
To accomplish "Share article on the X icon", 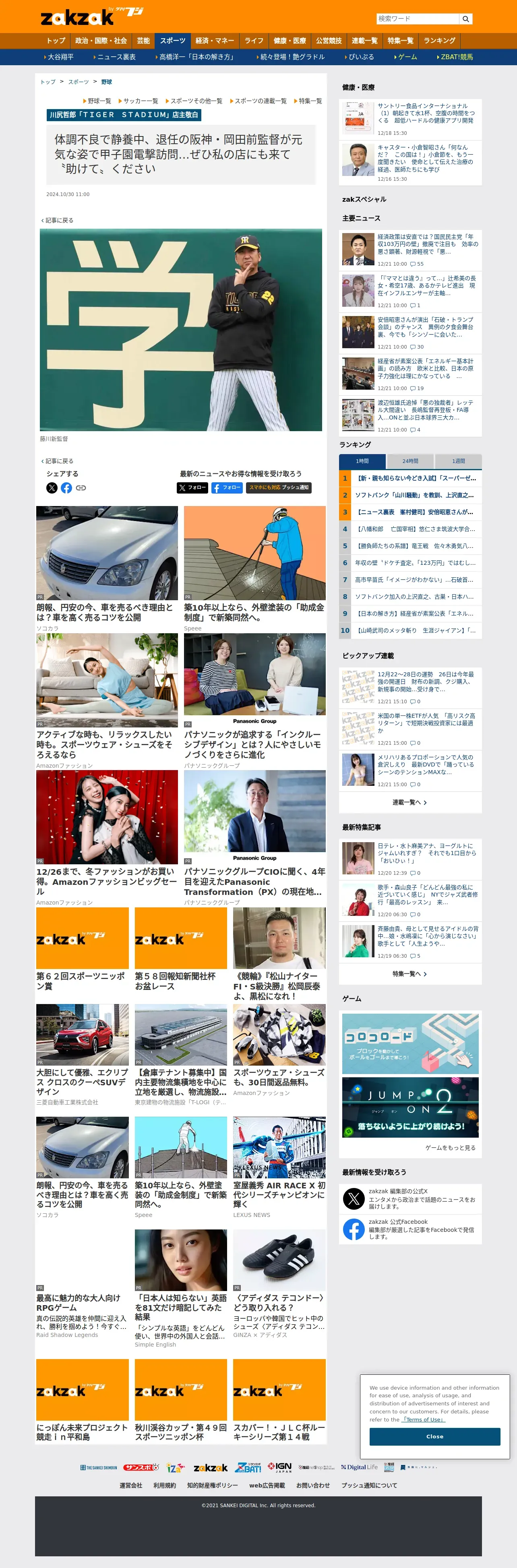I will pos(52,488).
